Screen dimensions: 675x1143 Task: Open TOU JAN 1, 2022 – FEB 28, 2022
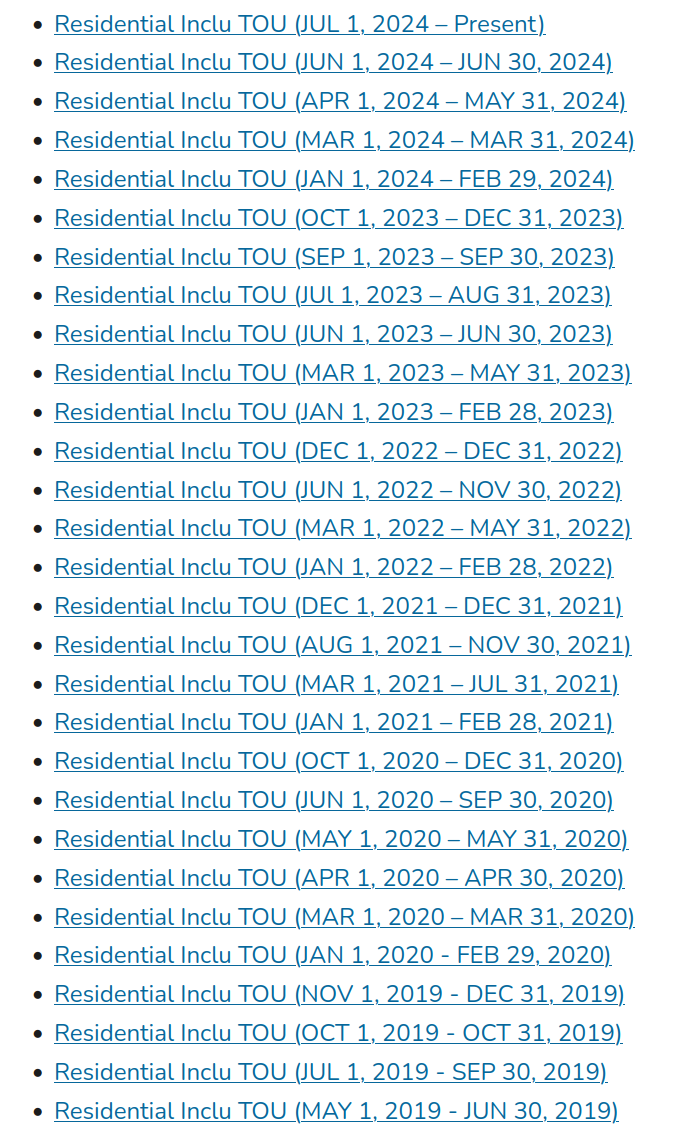(333, 567)
